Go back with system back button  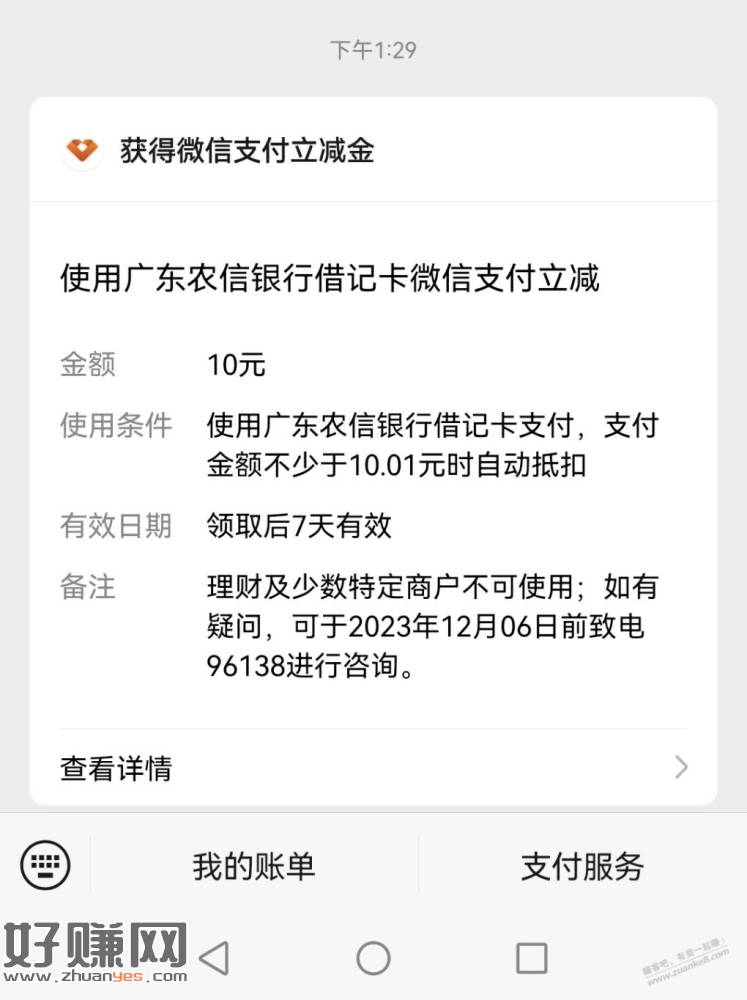point(213,958)
